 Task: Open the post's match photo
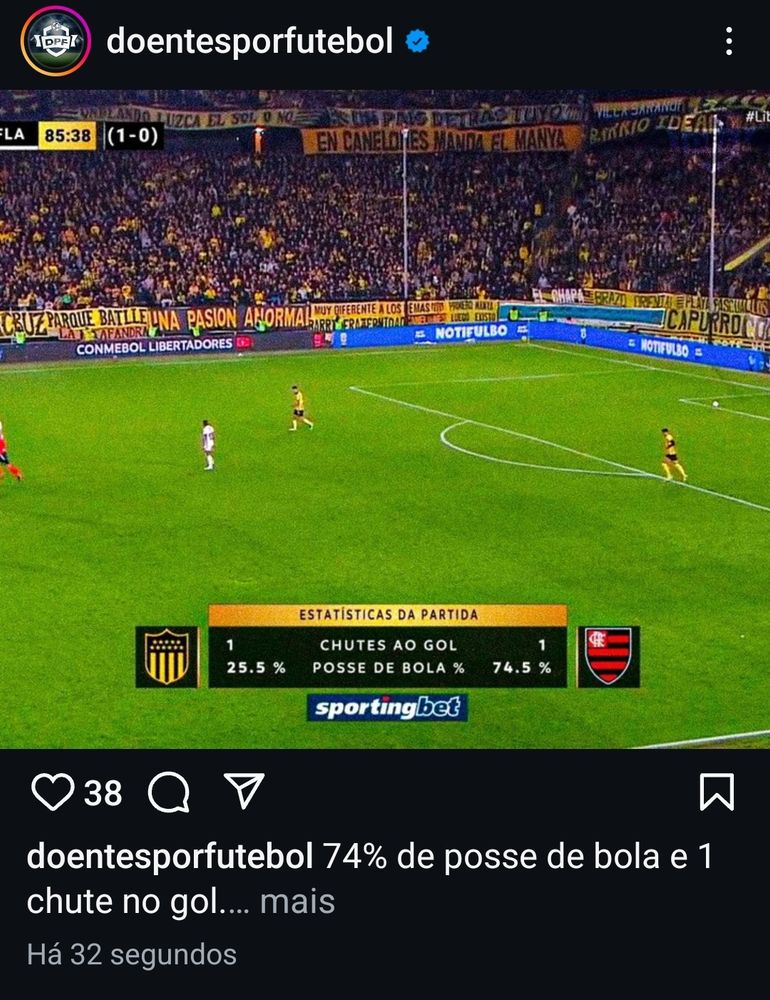click(385, 419)
